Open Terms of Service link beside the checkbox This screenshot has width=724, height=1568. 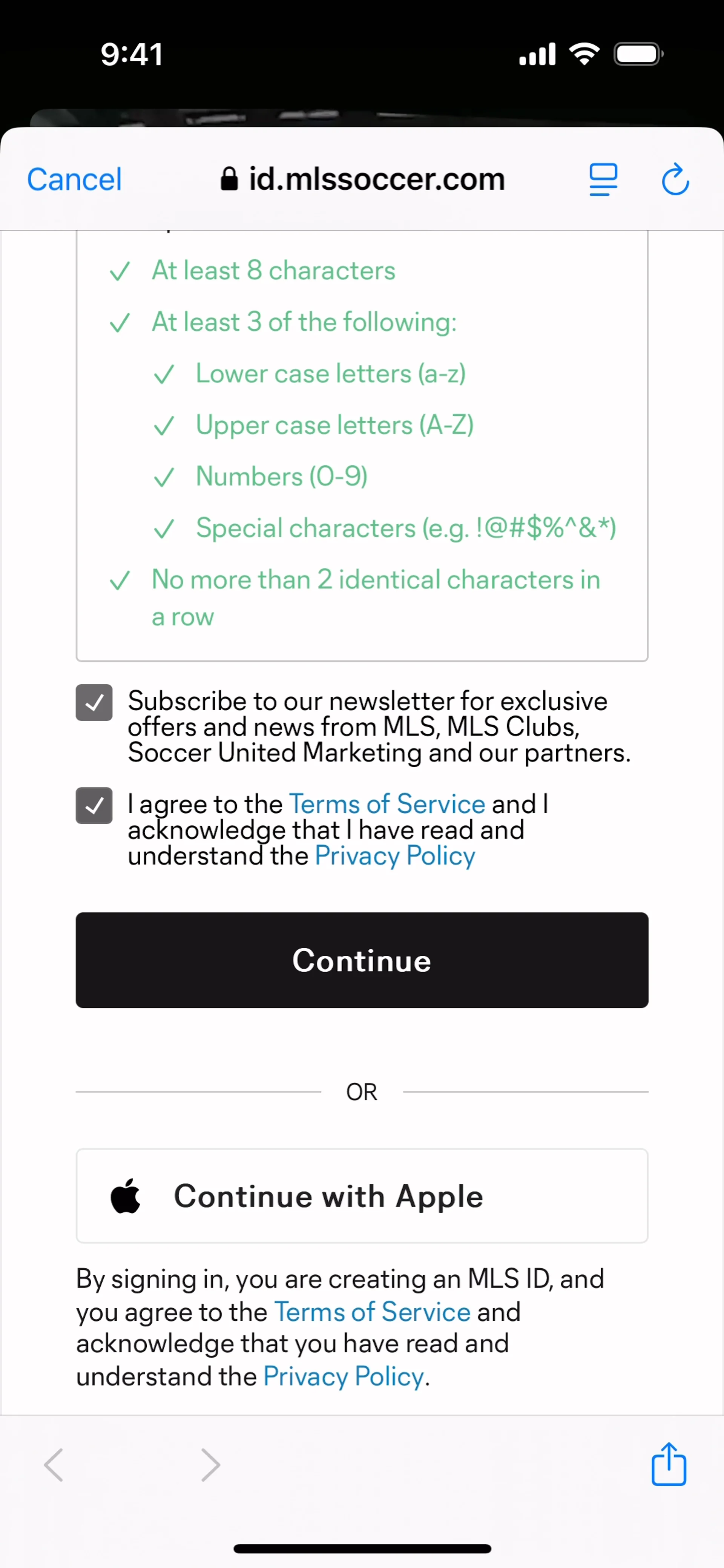click(x=387, y=804)
